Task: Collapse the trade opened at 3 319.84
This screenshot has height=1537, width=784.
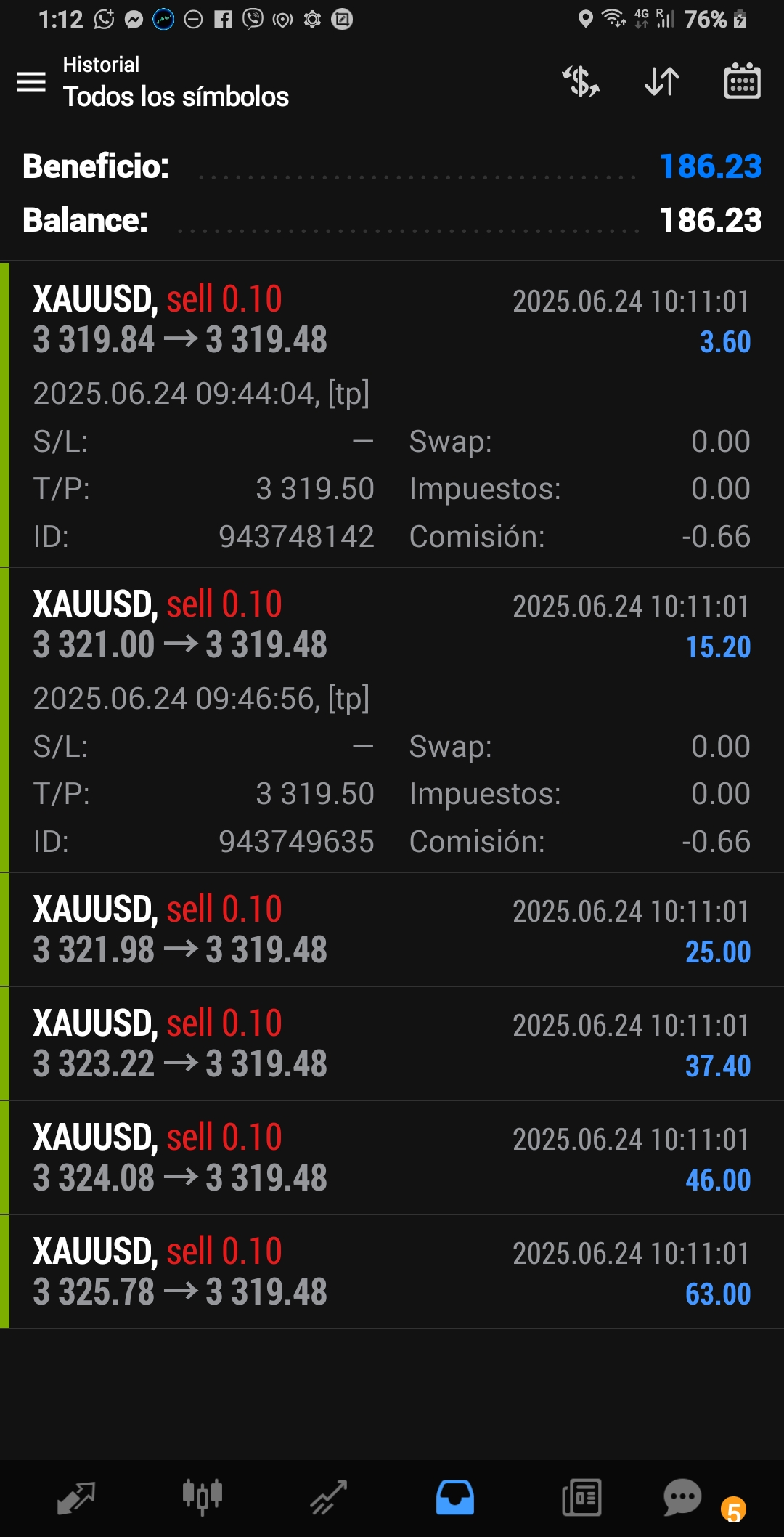Action: (392, 415)
